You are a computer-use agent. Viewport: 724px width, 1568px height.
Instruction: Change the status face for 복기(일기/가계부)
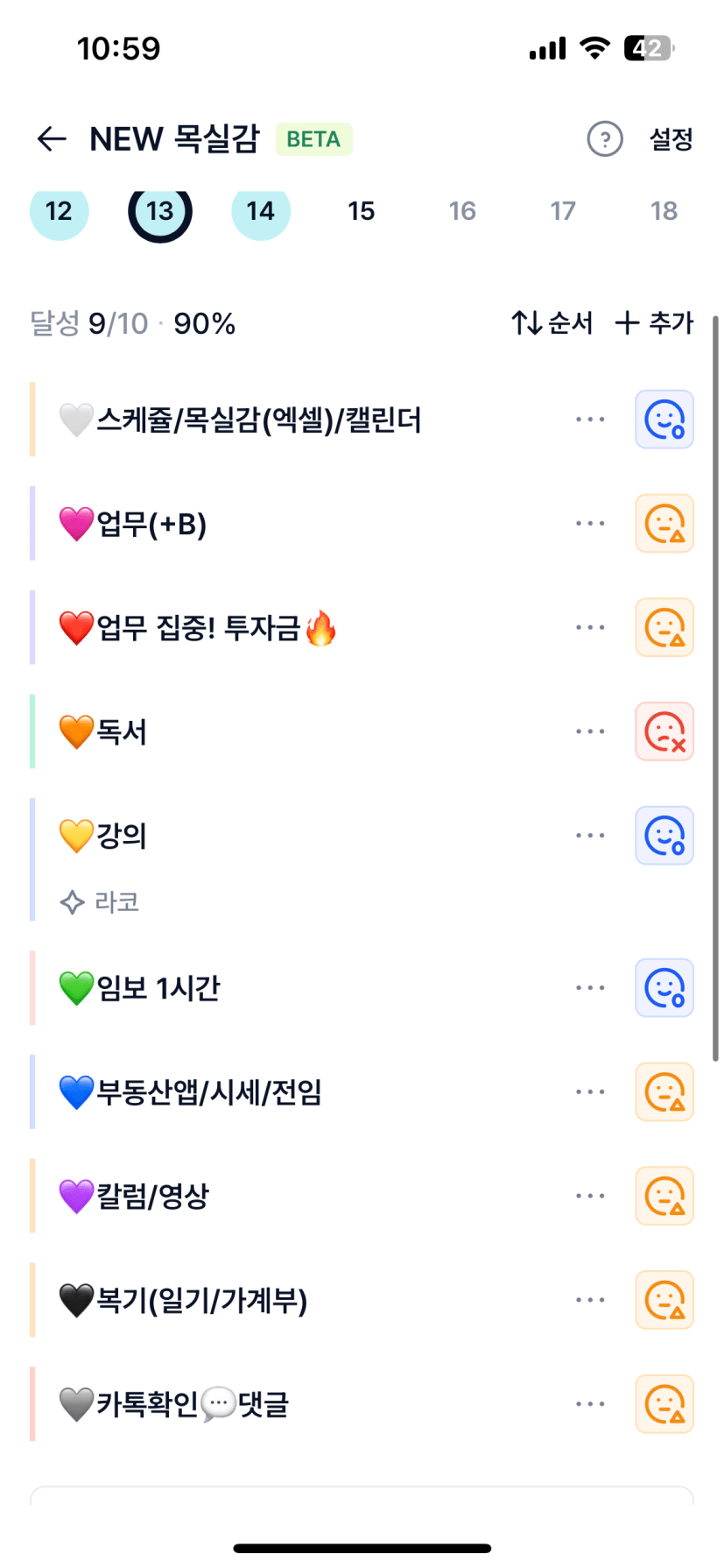click(664, 1300)
